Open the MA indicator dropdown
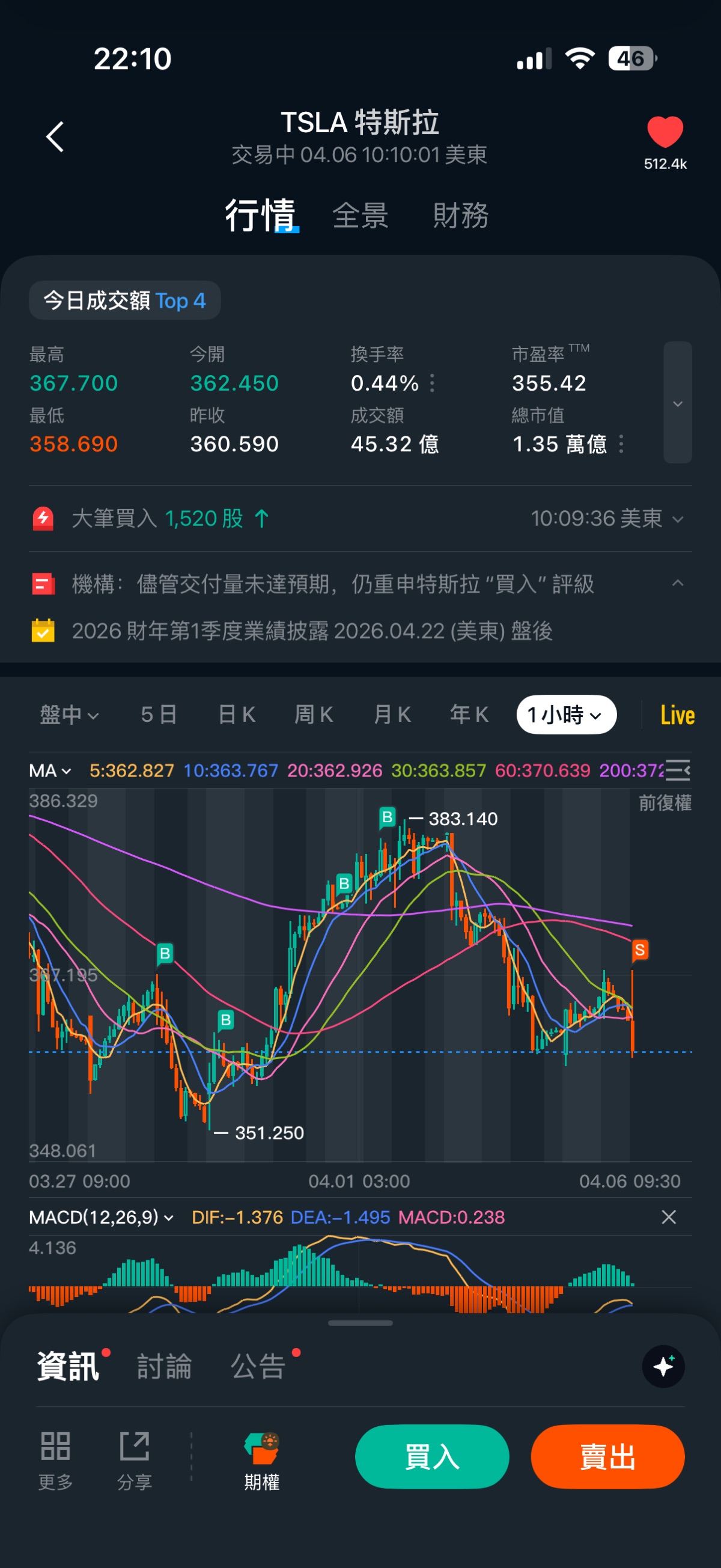 point(50,771)
